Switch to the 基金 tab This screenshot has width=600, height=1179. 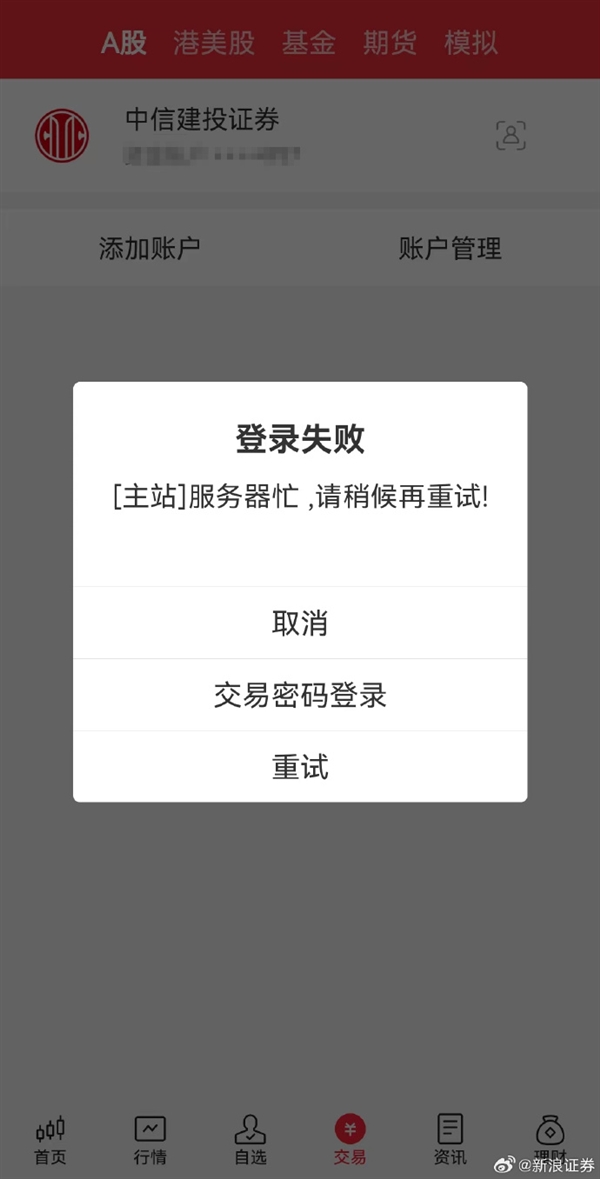pyautogui.click(x=308, y=43)
